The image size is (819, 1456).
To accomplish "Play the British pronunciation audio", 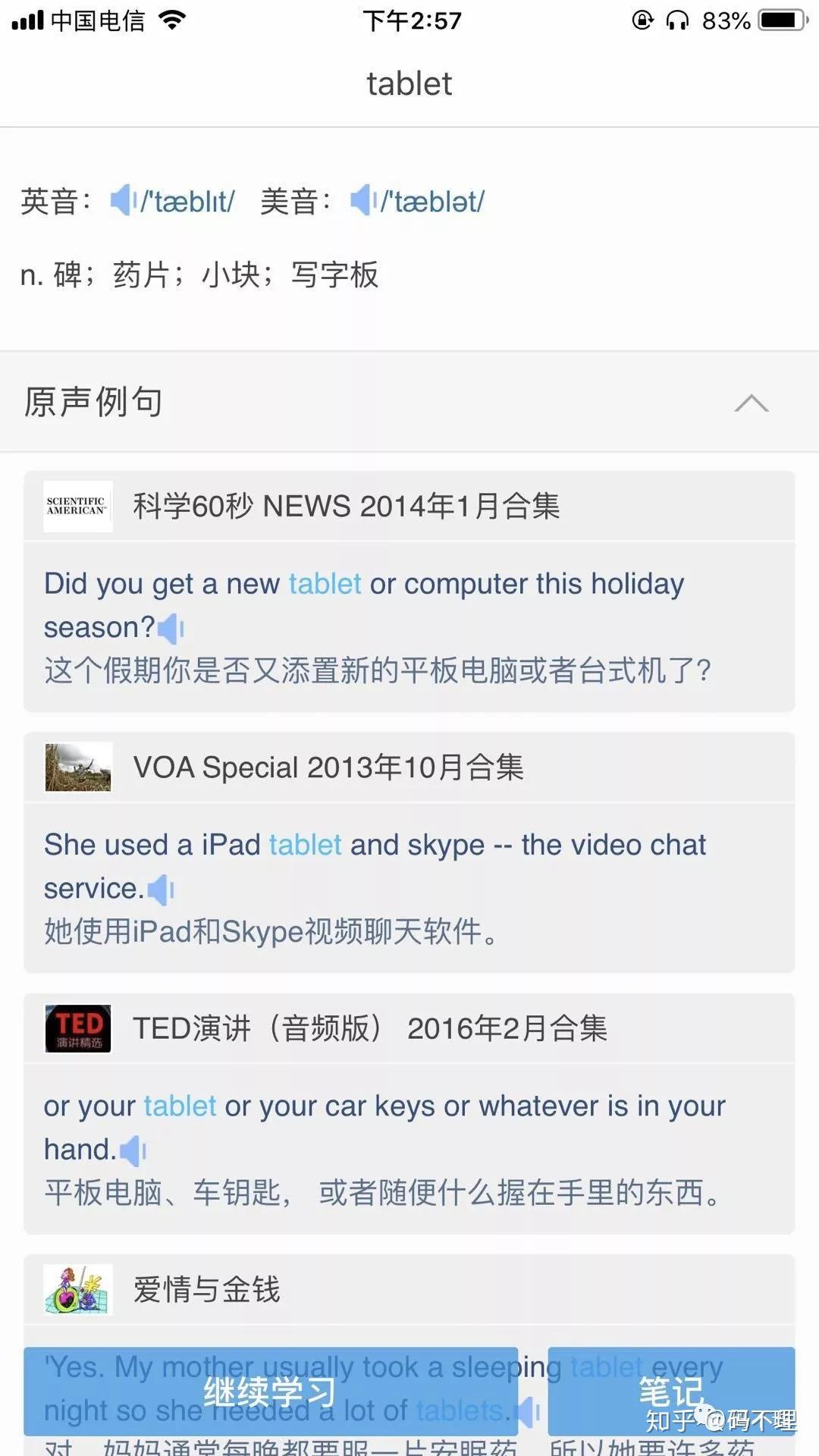I will point(123,201).
